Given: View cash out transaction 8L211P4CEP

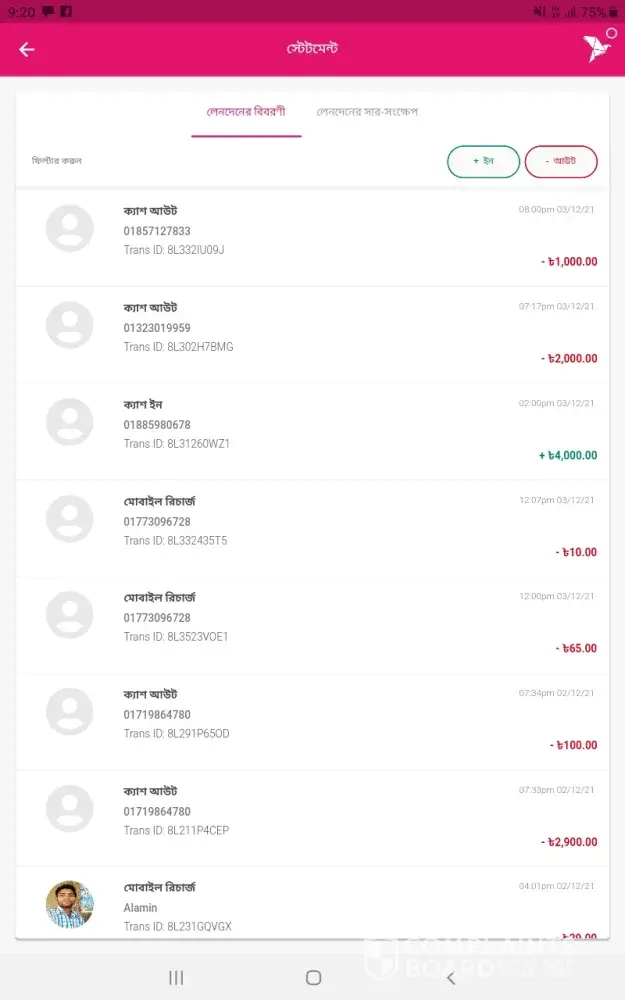Looking at the screenshot, I should pyautogui.click(x=312, y=816).
